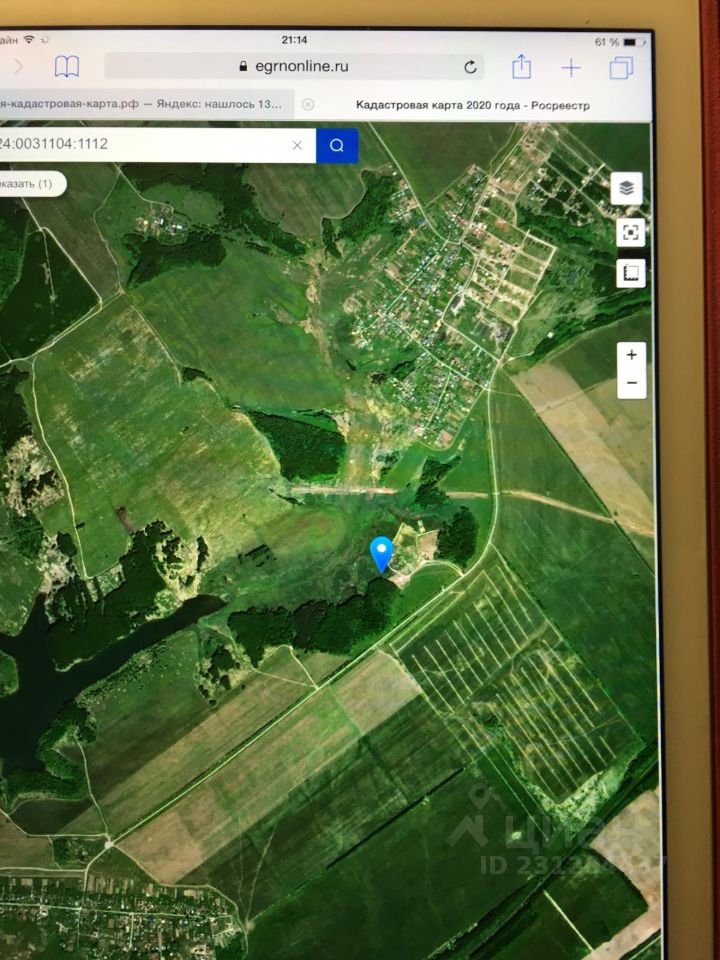Zoom in on the map

click(x=631, y=355)
